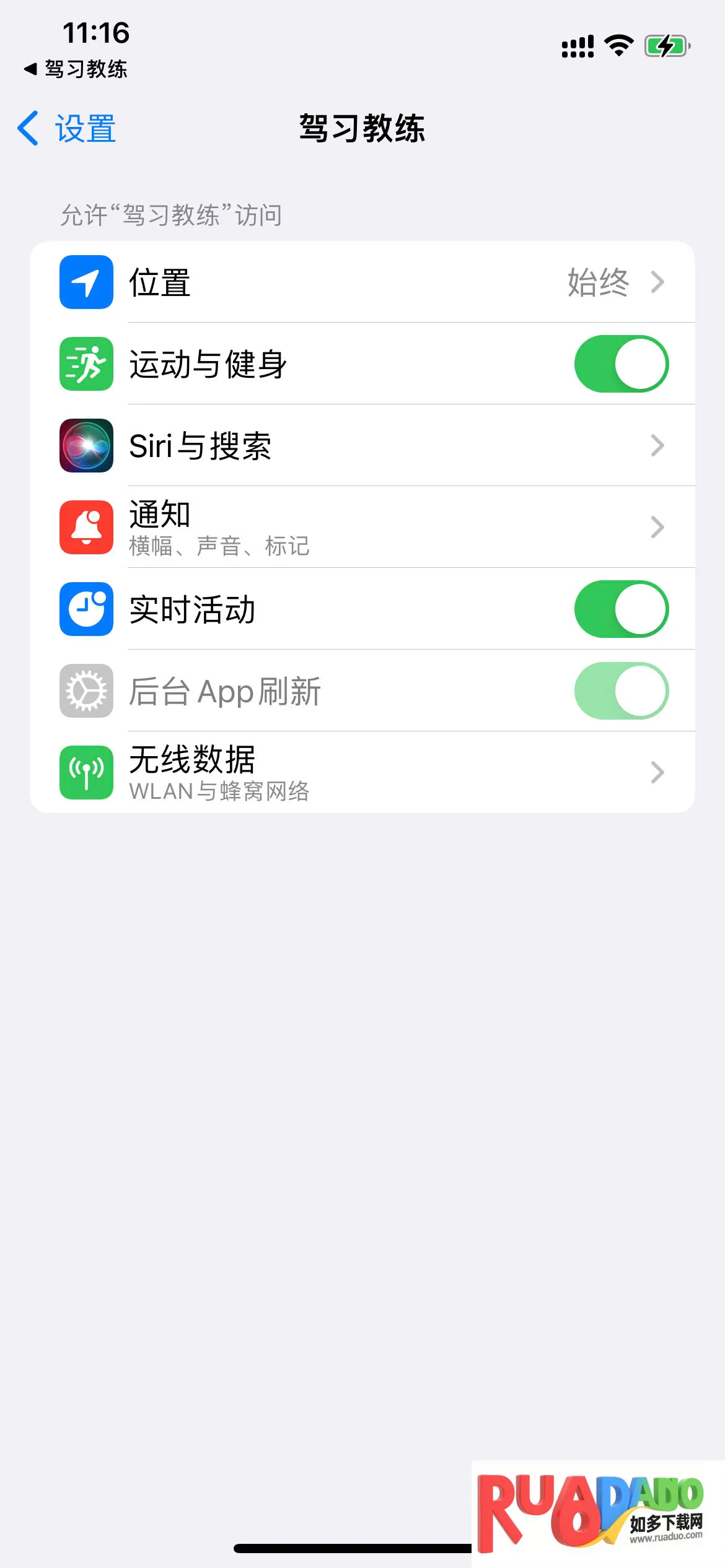Tap the blue Location arrow icon
Image resolution: width=725 pixels, height=1568 pixels.
86,282
